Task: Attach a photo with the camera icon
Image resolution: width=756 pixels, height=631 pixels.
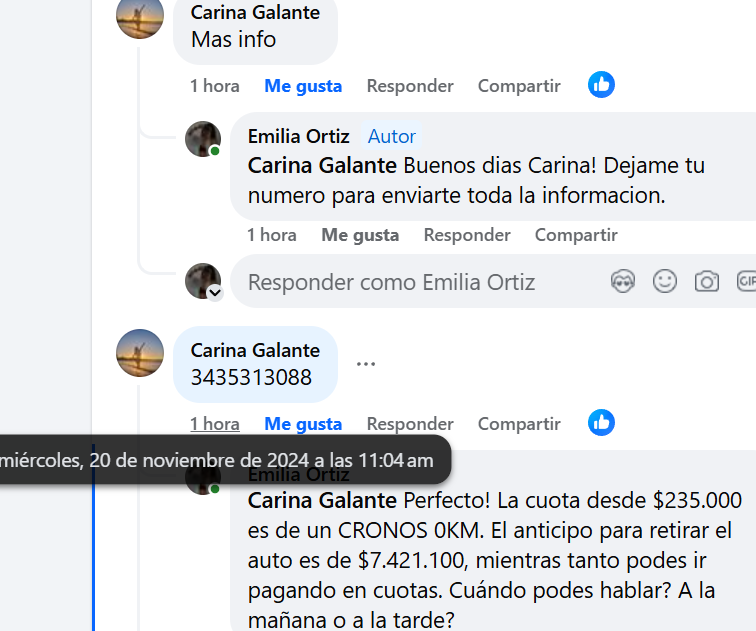Action: tap(707, 282)
